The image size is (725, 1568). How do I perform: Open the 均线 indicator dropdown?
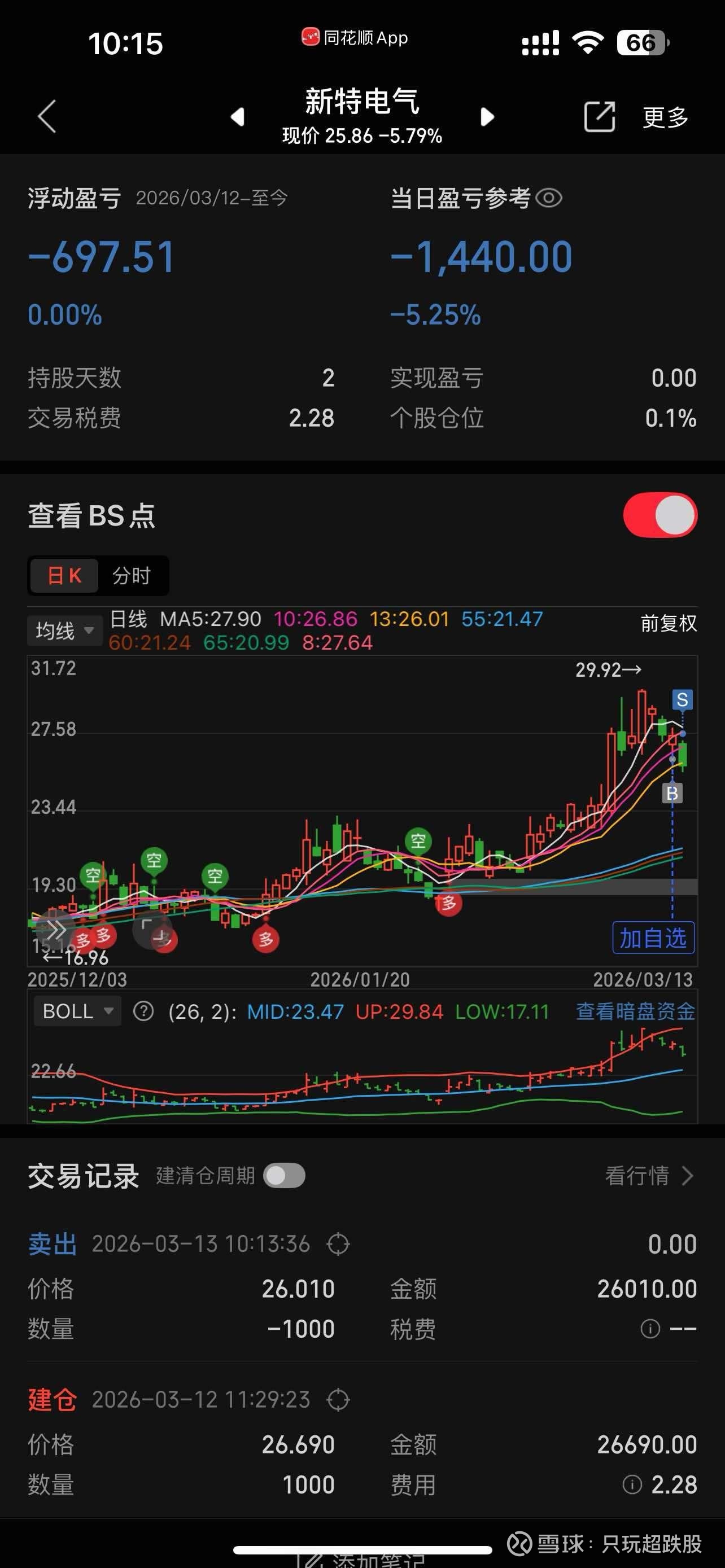pos(64,630)
